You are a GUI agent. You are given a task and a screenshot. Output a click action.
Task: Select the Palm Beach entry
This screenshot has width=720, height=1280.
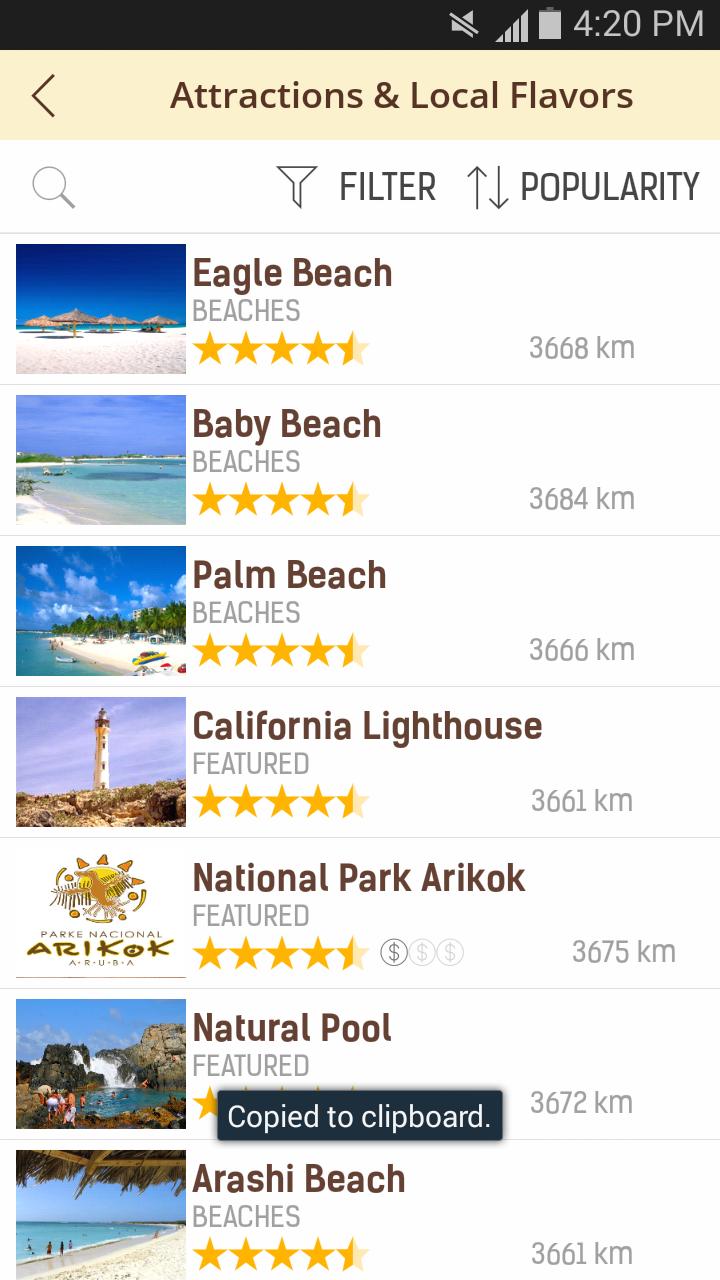tap(360, 611)
